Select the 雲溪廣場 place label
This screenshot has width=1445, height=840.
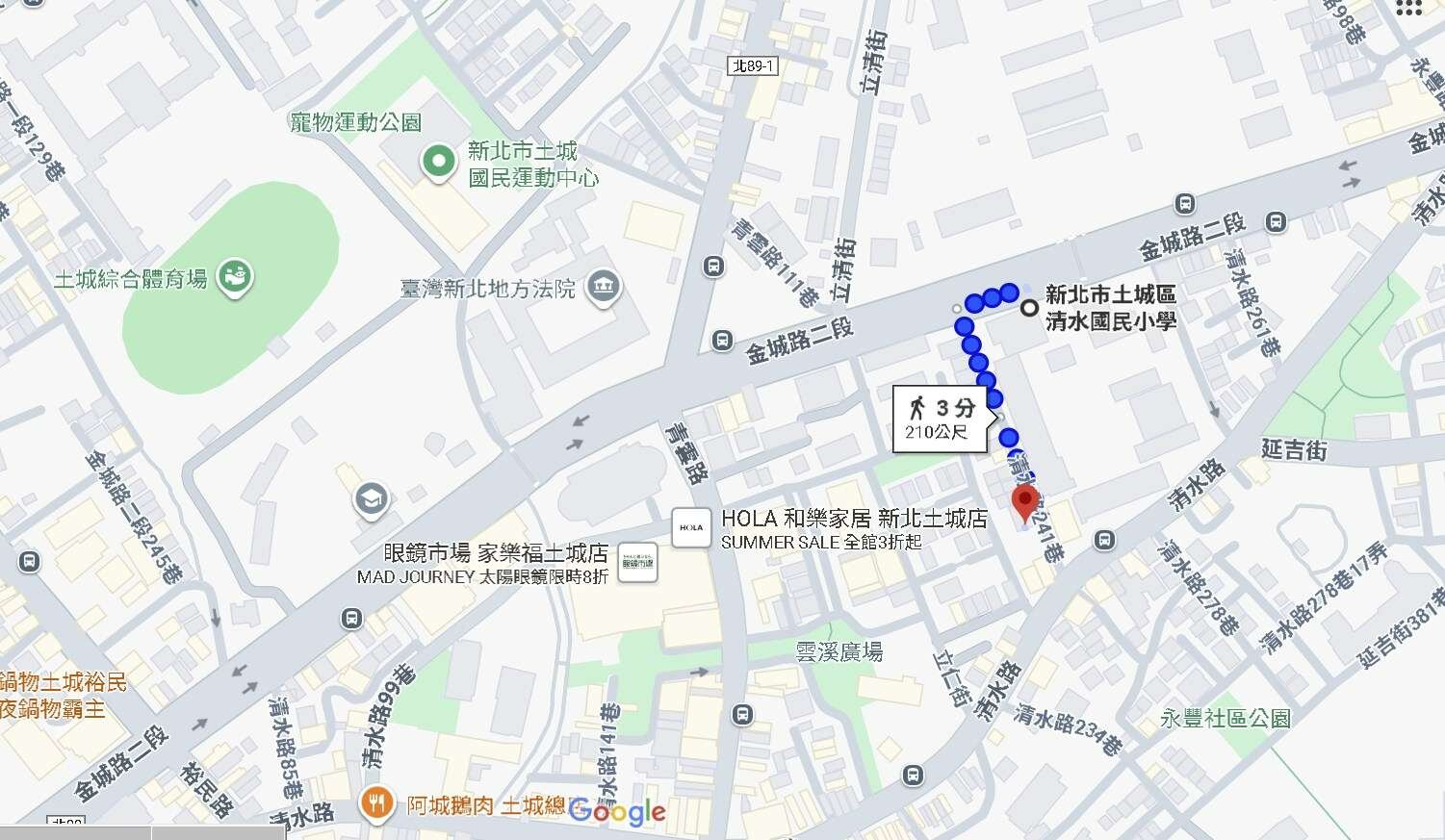[x=839, y=652]
